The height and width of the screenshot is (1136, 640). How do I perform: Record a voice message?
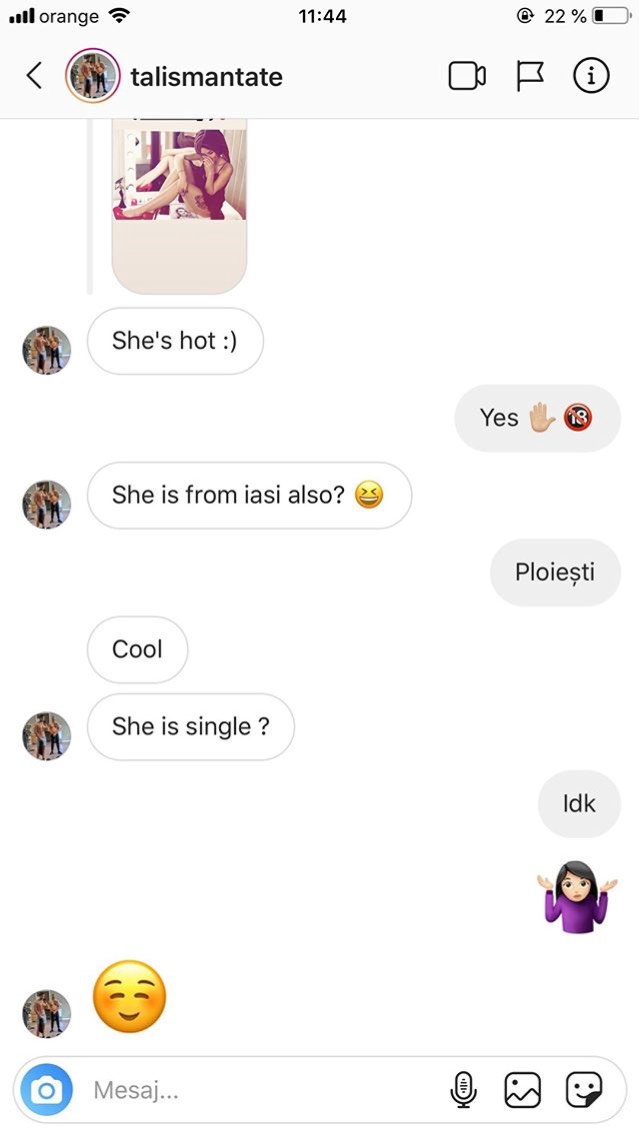[463, 1089]
